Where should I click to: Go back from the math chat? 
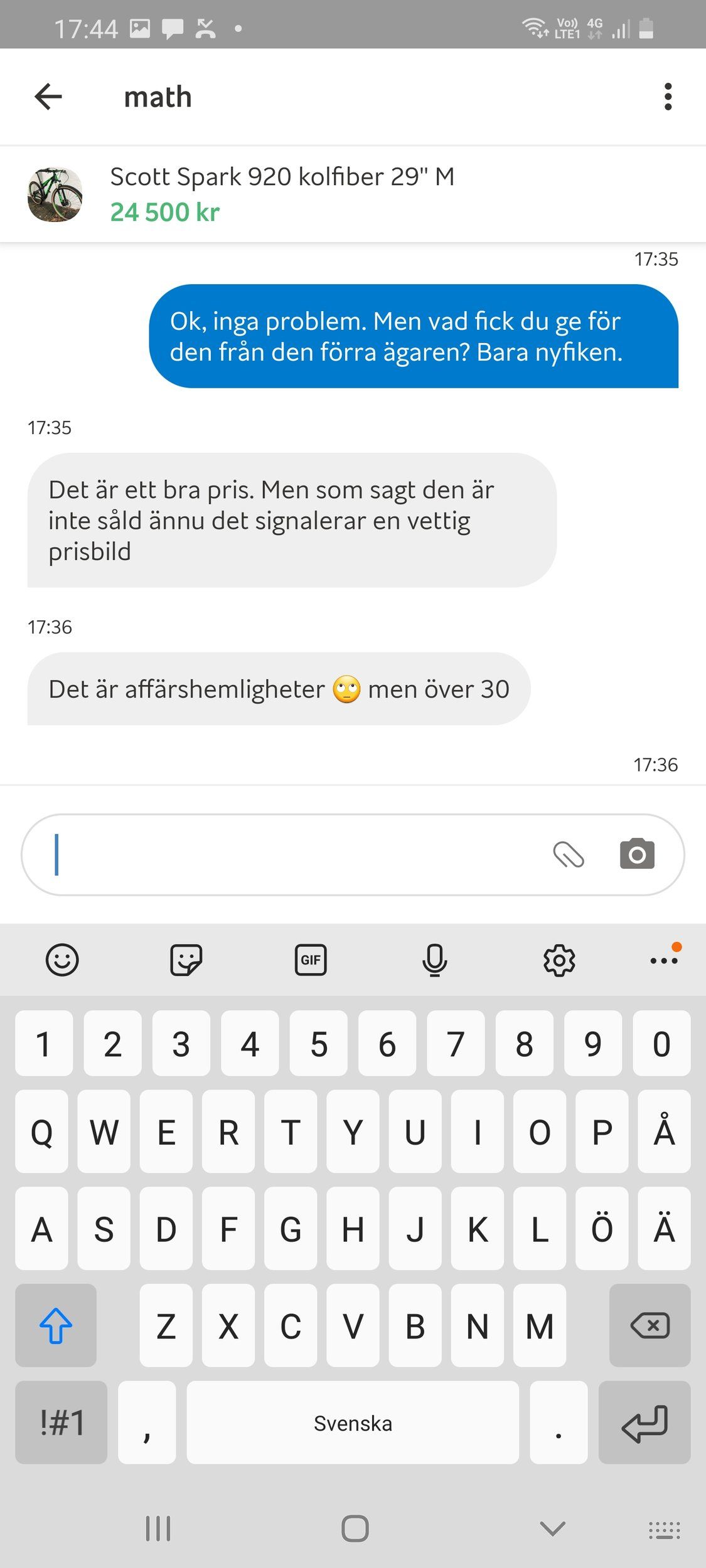(x=48, y=97)
